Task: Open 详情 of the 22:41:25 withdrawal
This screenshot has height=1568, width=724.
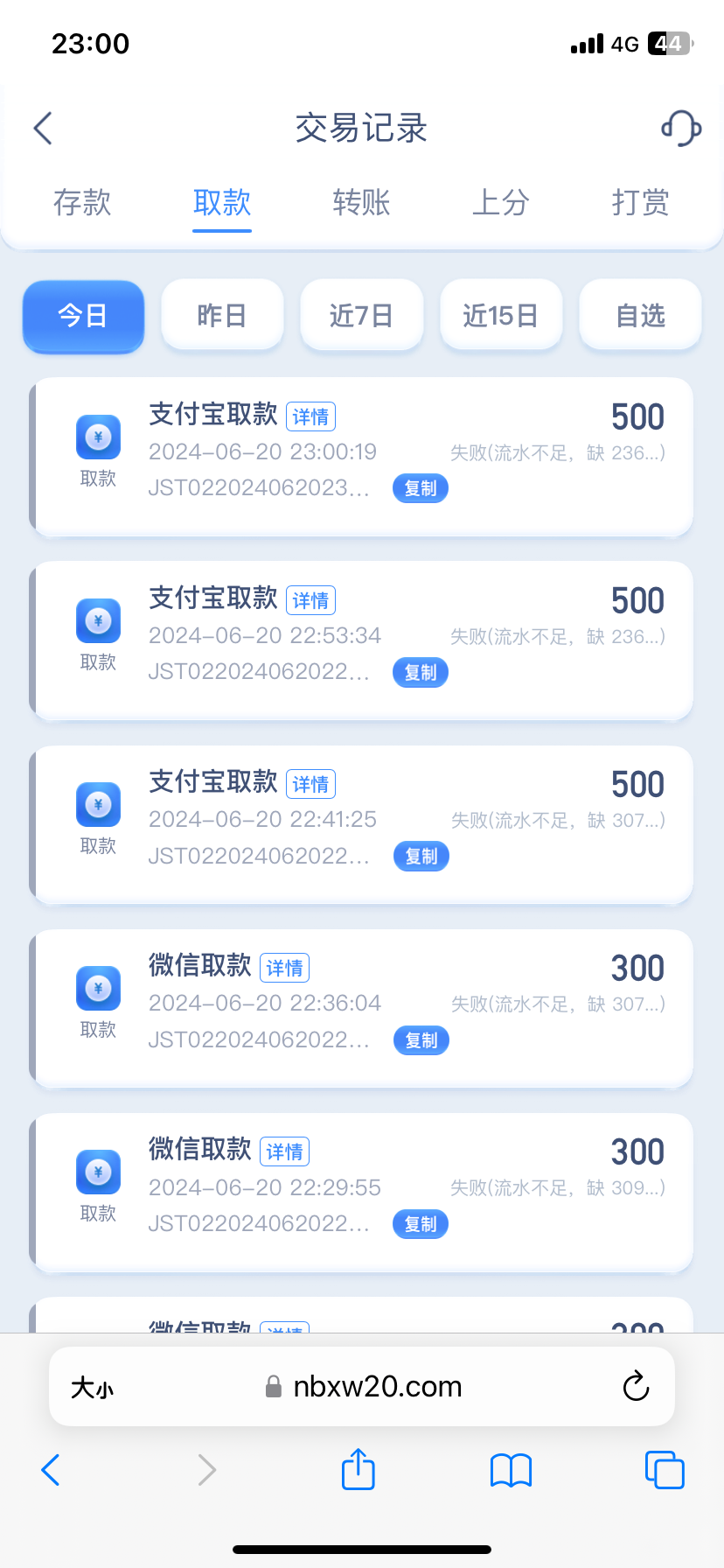Action: [310, 784]
